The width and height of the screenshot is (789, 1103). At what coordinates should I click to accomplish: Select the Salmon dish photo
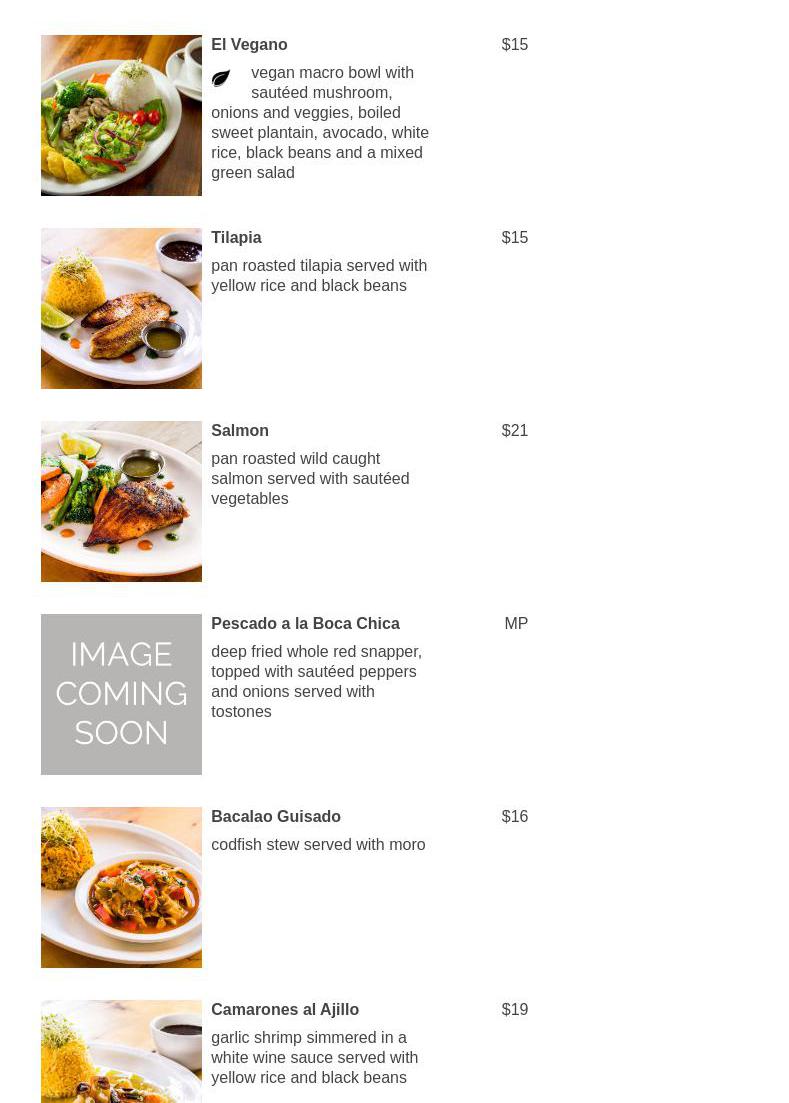(x=121, y=501)
